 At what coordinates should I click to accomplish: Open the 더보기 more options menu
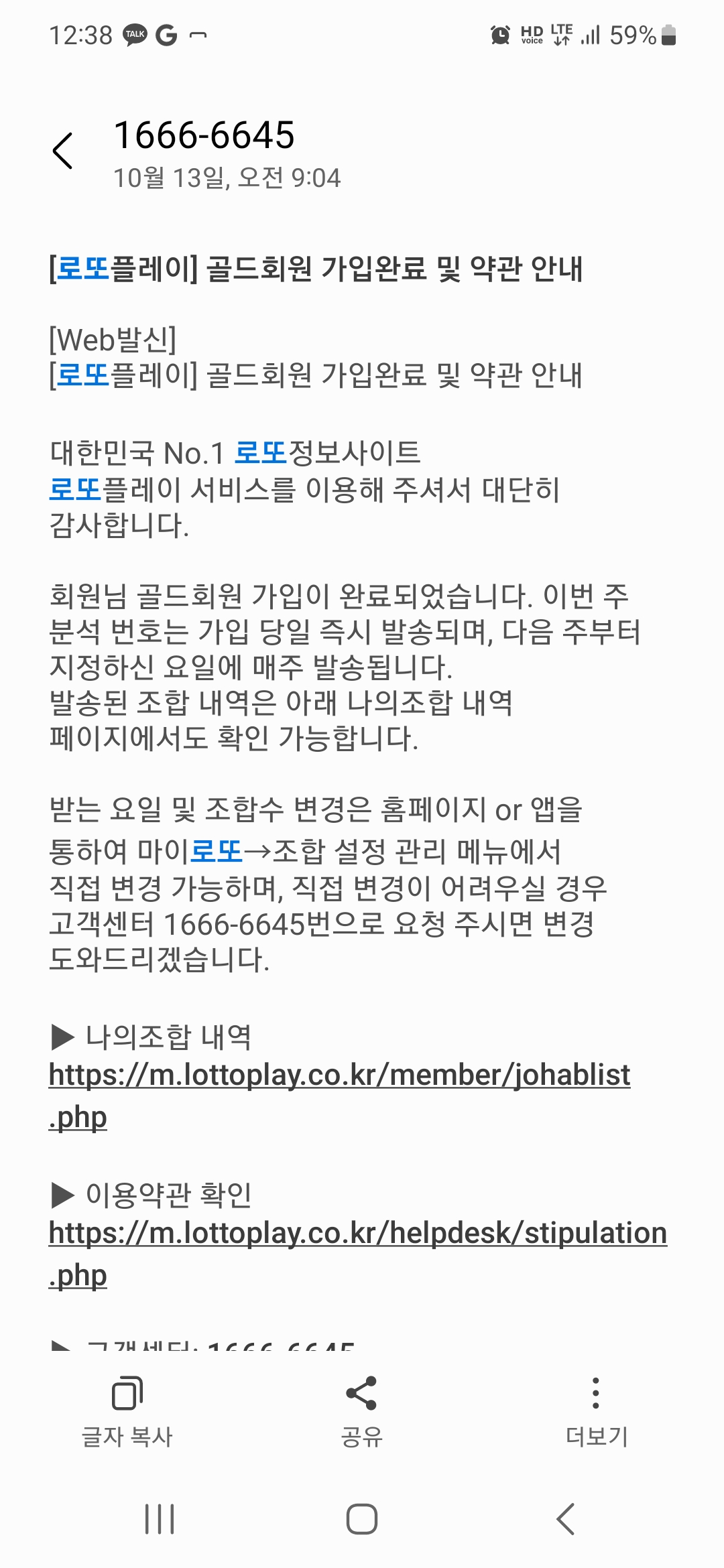596,1412
